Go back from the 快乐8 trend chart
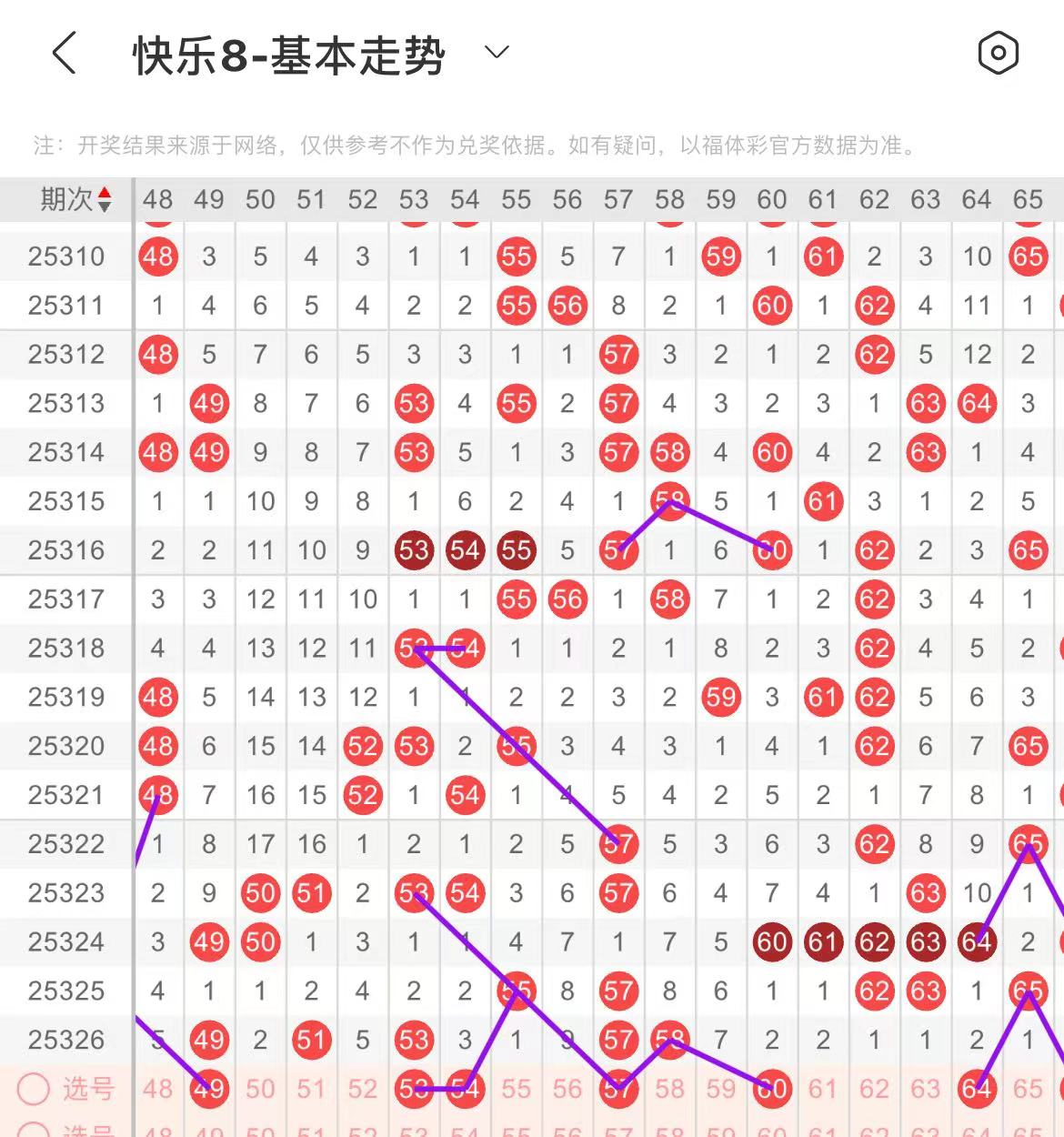1064x1137 pixels. [64, 54]
